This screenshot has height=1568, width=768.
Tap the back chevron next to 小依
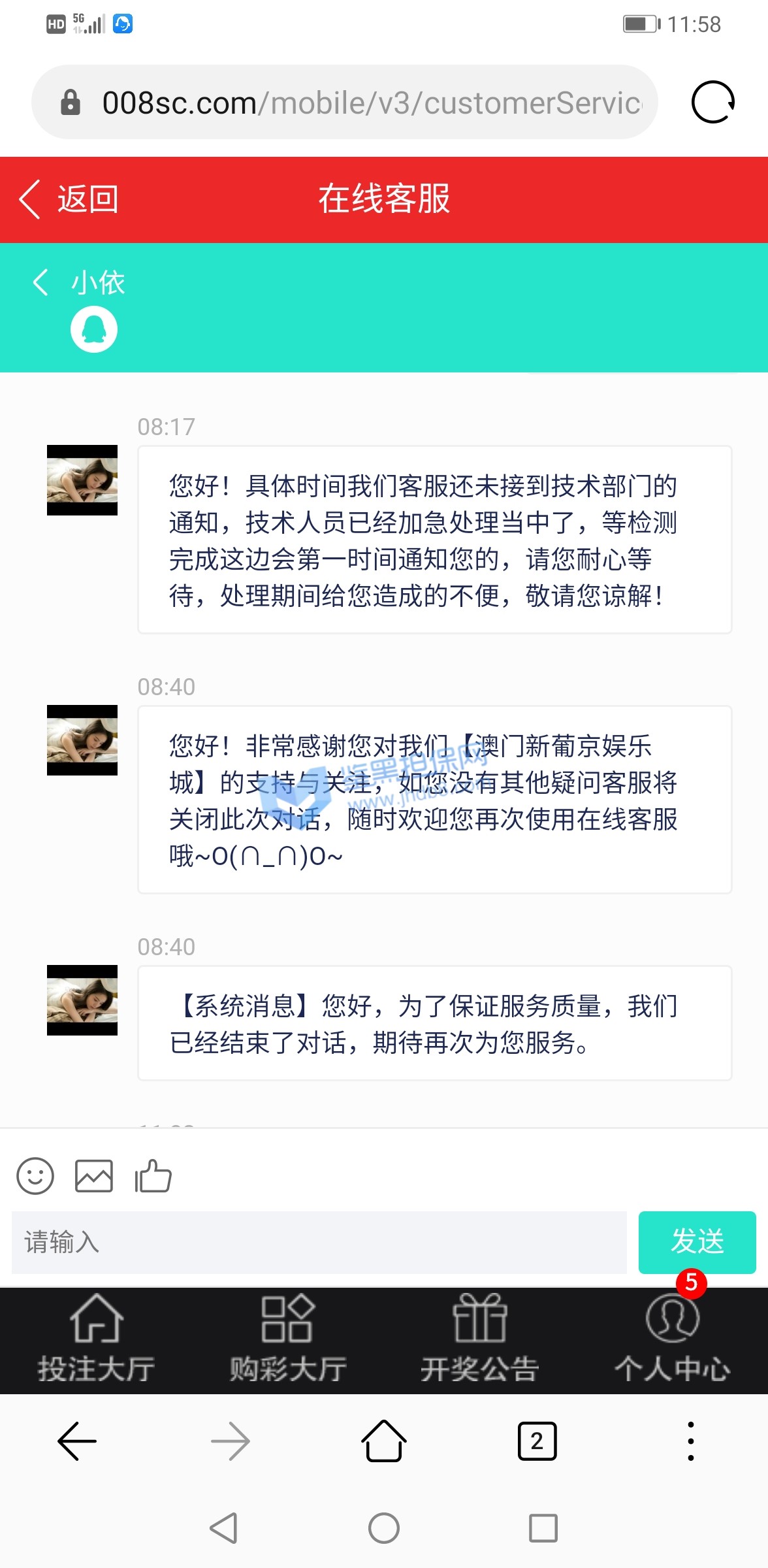tap(40, 282)
